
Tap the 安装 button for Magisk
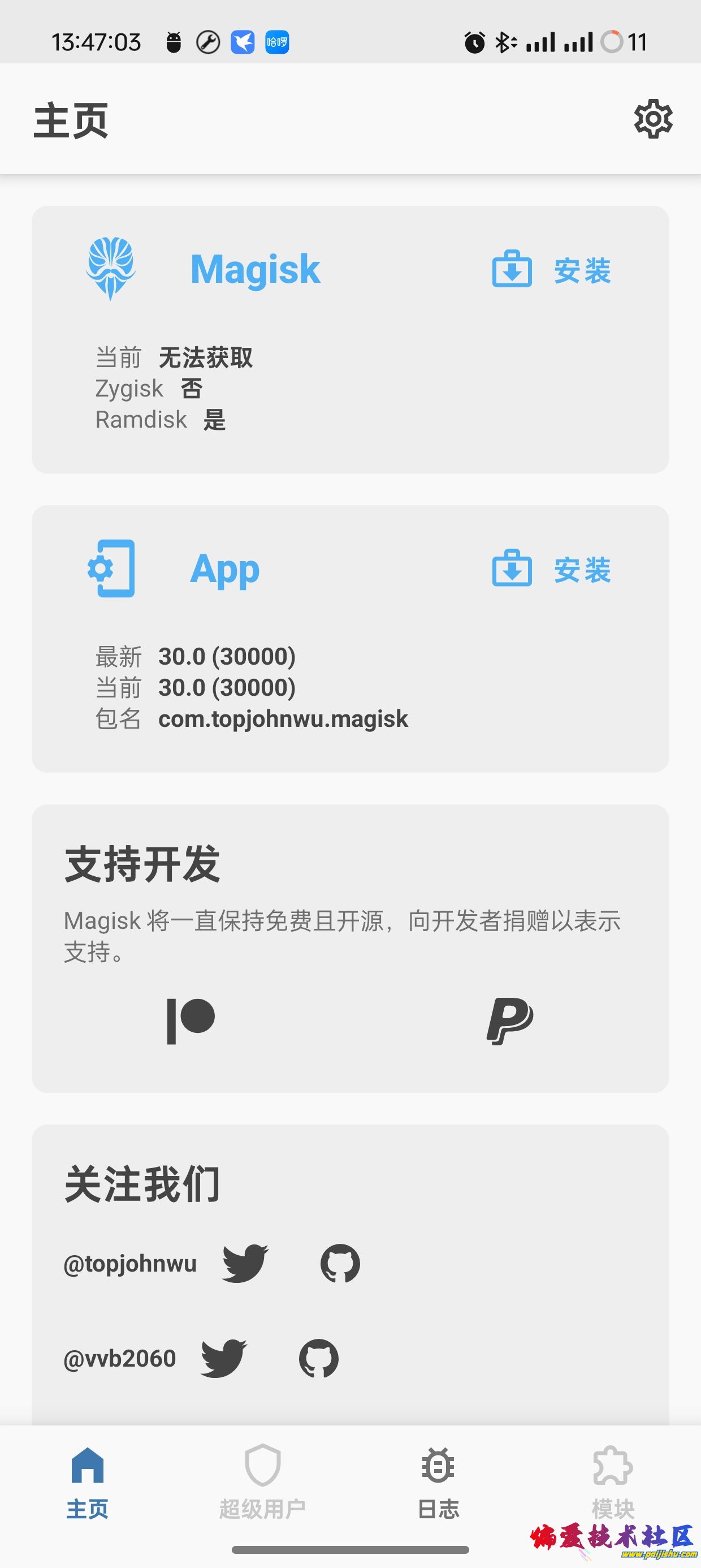[582, 273]
